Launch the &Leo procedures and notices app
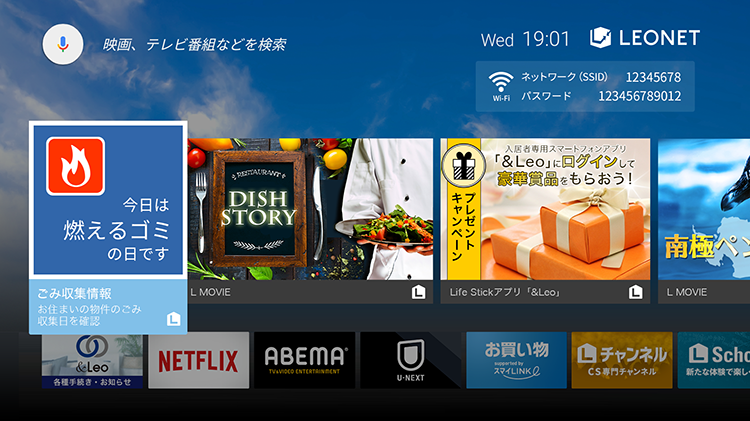This screenshot has width=750, height=421. pos(94,360)
